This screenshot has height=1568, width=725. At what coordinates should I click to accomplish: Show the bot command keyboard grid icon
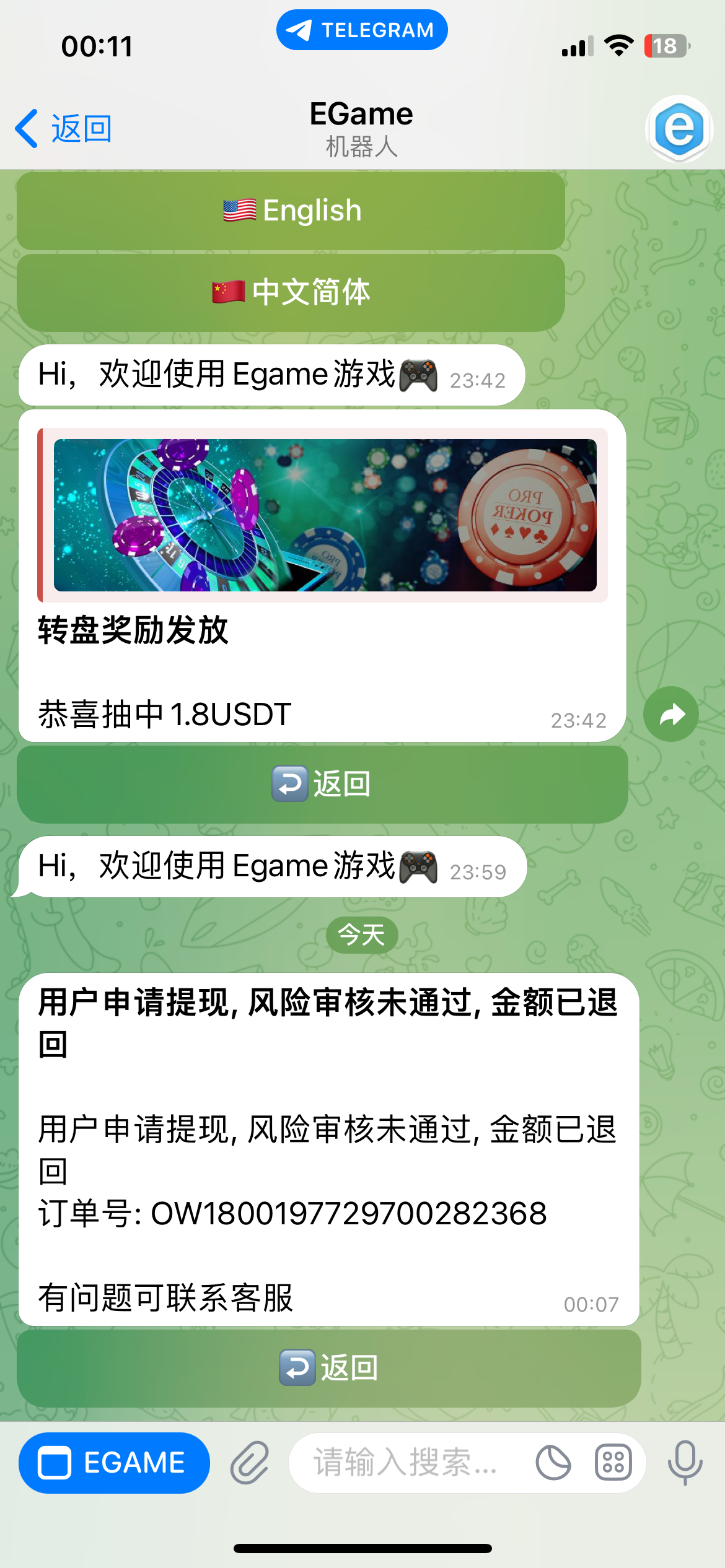click(x=613, y=1463)
